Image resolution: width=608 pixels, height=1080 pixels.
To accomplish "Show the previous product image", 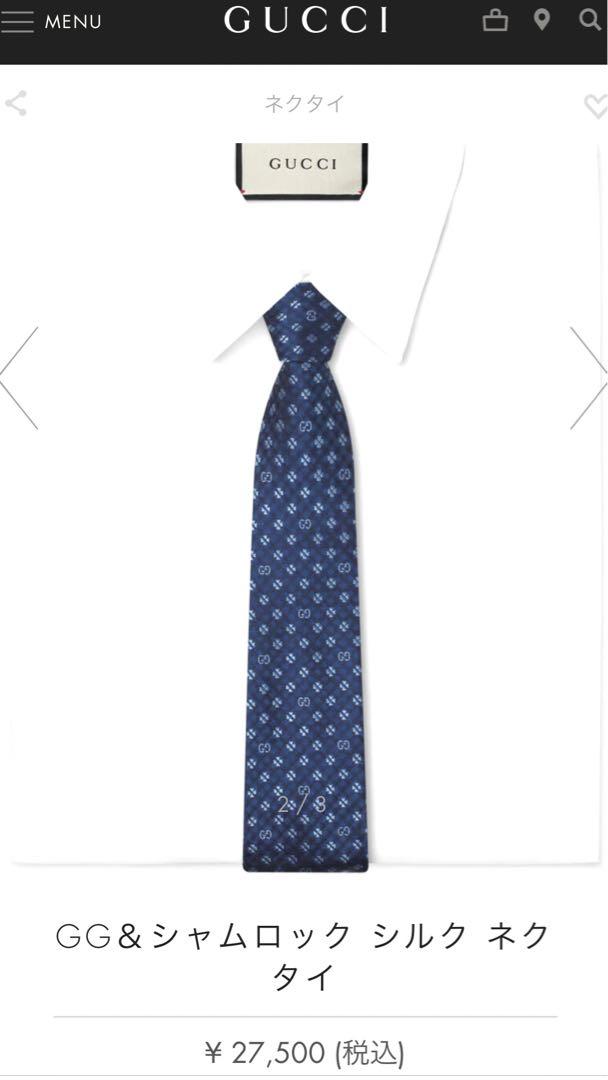I will 19,378.
